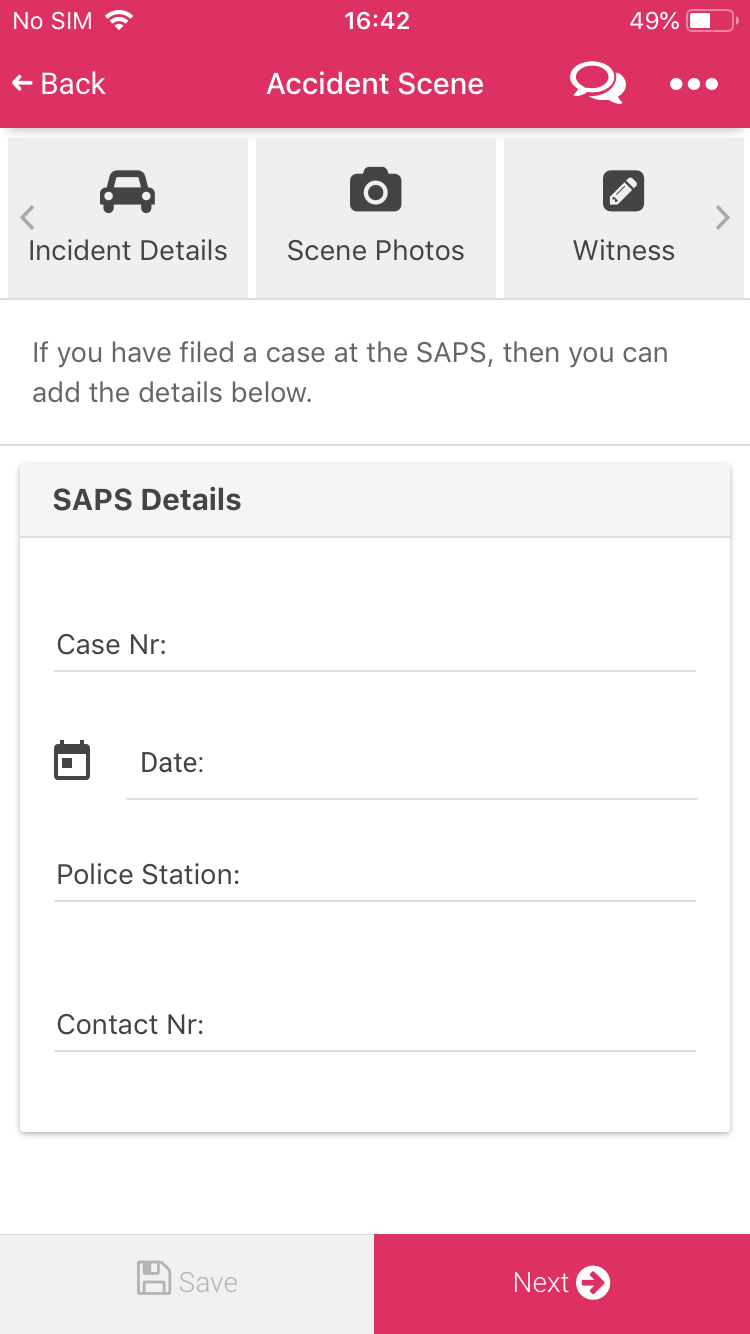This screenshot has width=750, height=1334.
Task: Enter the Case Nr field
Action: (x=375, y=645)
